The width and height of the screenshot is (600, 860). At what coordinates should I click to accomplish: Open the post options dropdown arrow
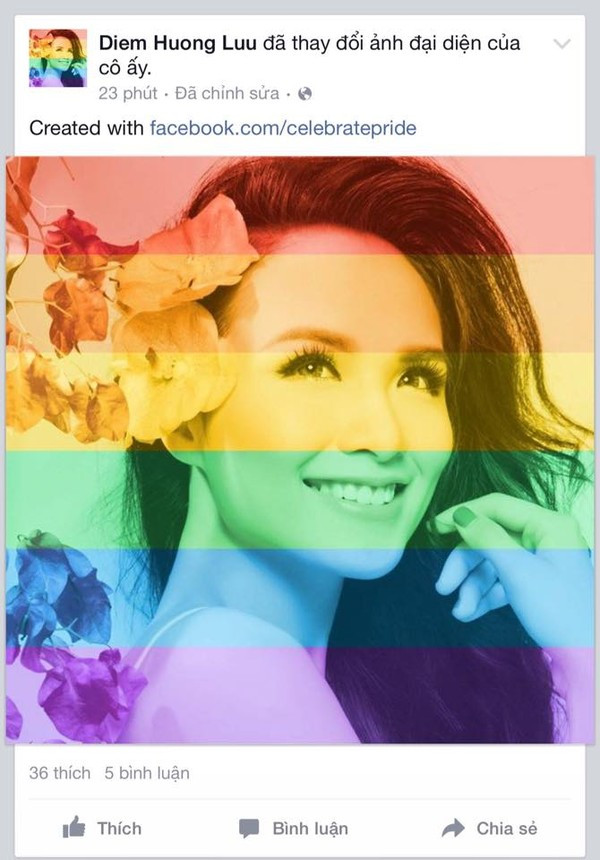tap(562, 44)
